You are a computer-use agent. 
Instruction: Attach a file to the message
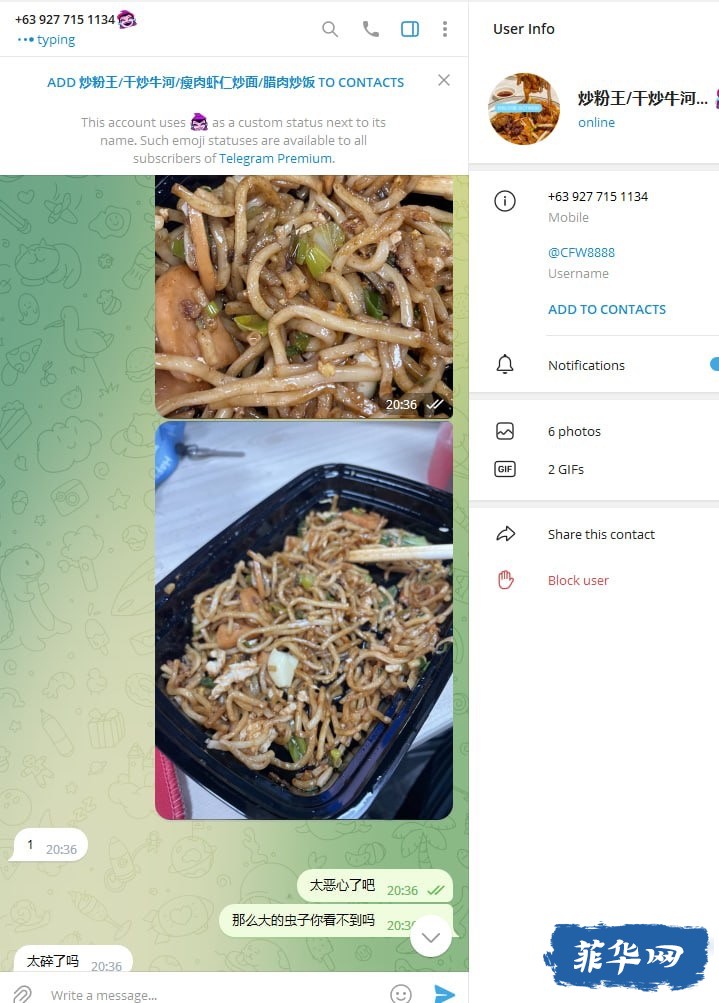(x=22, y=994)
